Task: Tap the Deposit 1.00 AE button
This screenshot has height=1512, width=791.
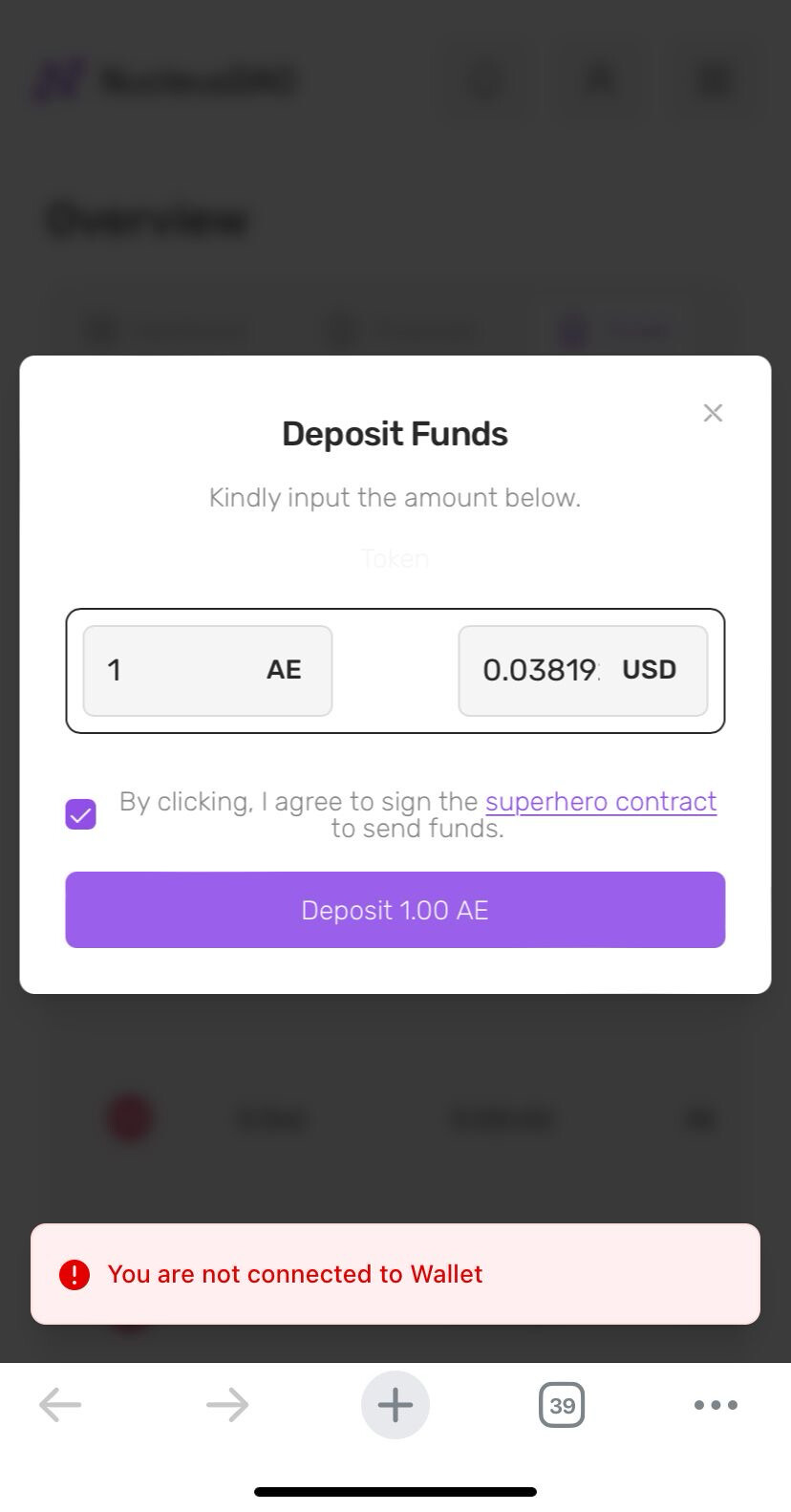Action: 395,910
